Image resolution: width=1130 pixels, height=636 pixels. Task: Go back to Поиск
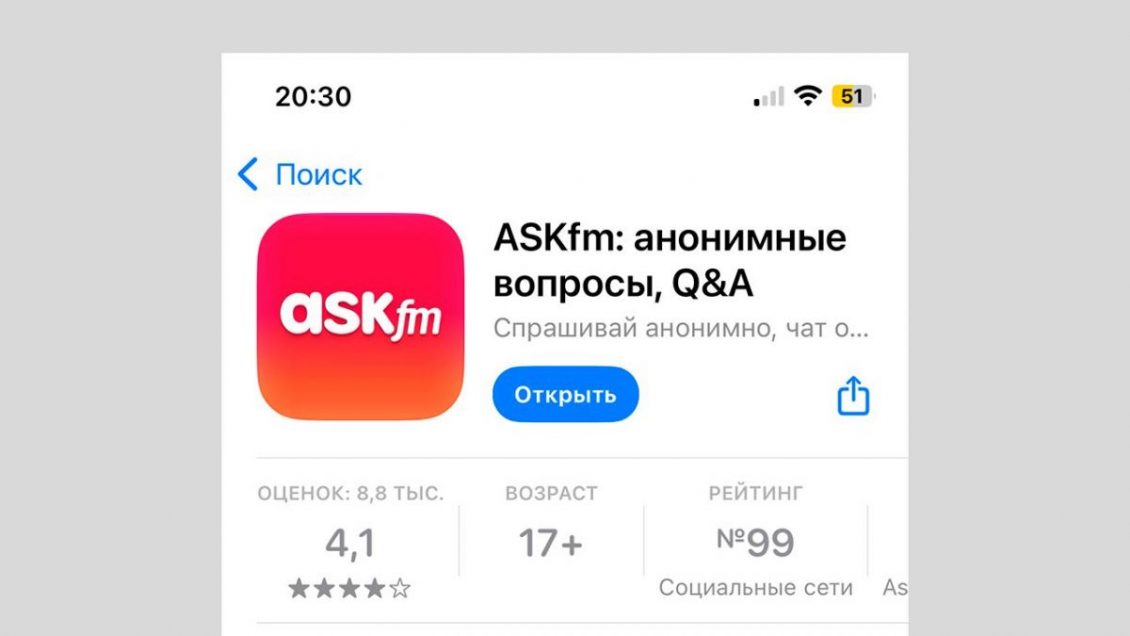[300, 175]
